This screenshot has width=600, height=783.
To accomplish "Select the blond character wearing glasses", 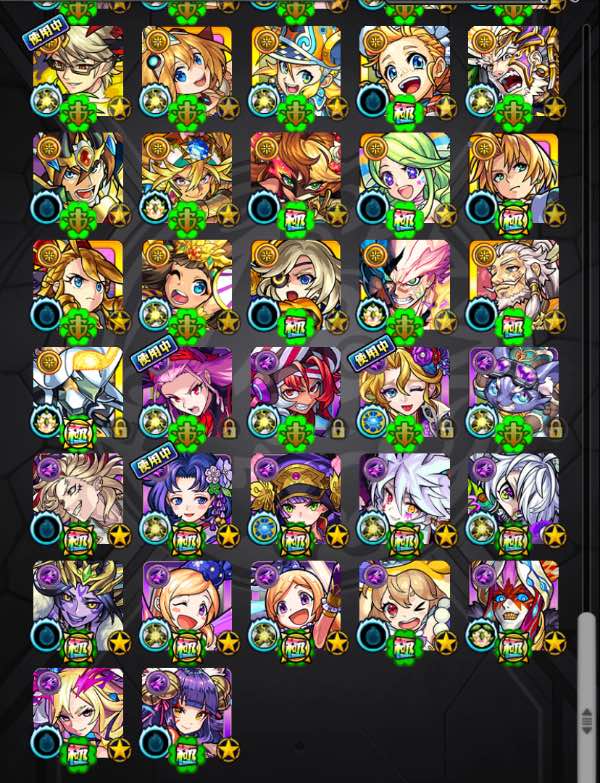I will pos(78,72).
